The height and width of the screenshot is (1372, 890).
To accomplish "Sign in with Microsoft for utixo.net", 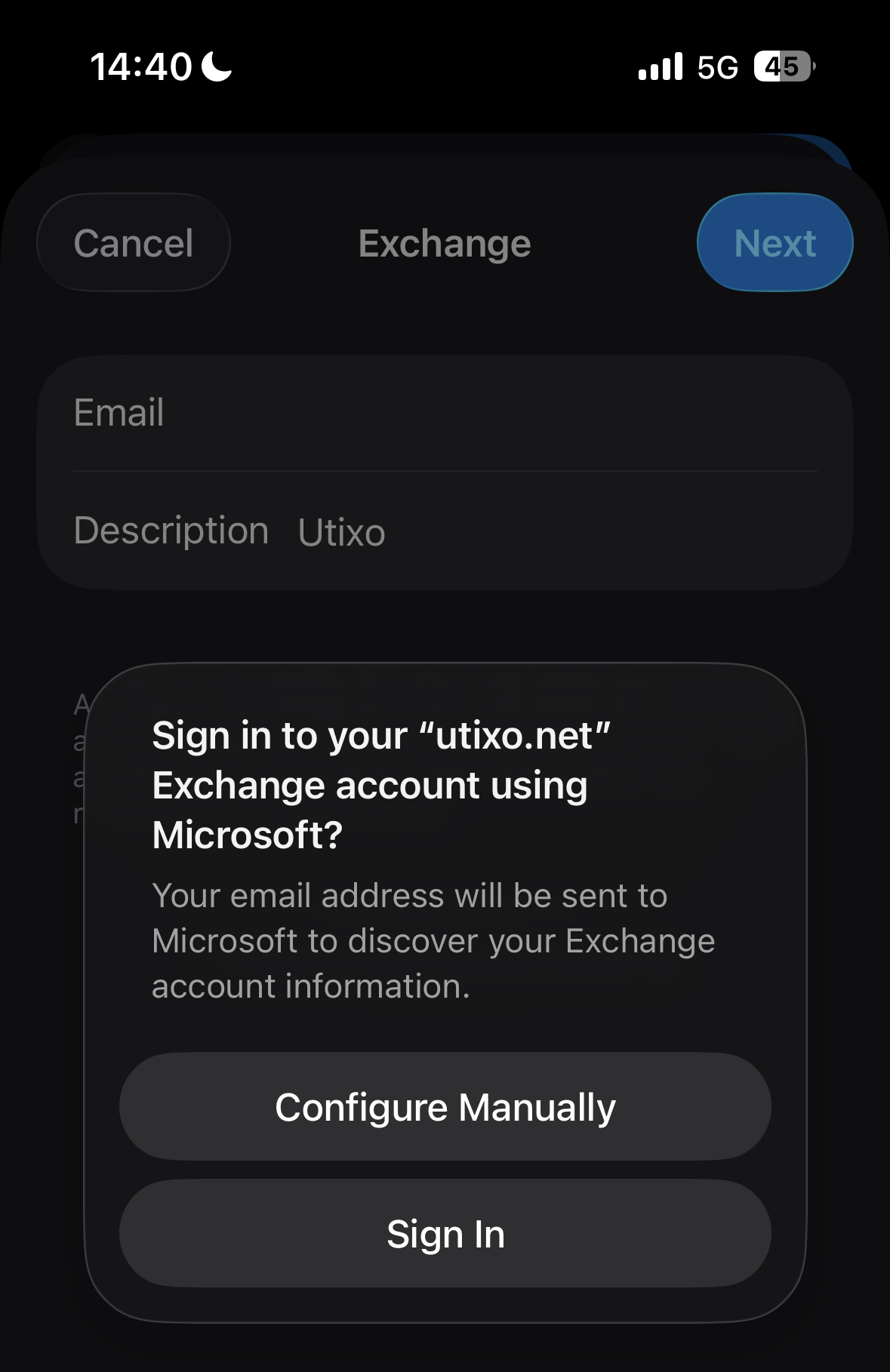I will 445,1233.
